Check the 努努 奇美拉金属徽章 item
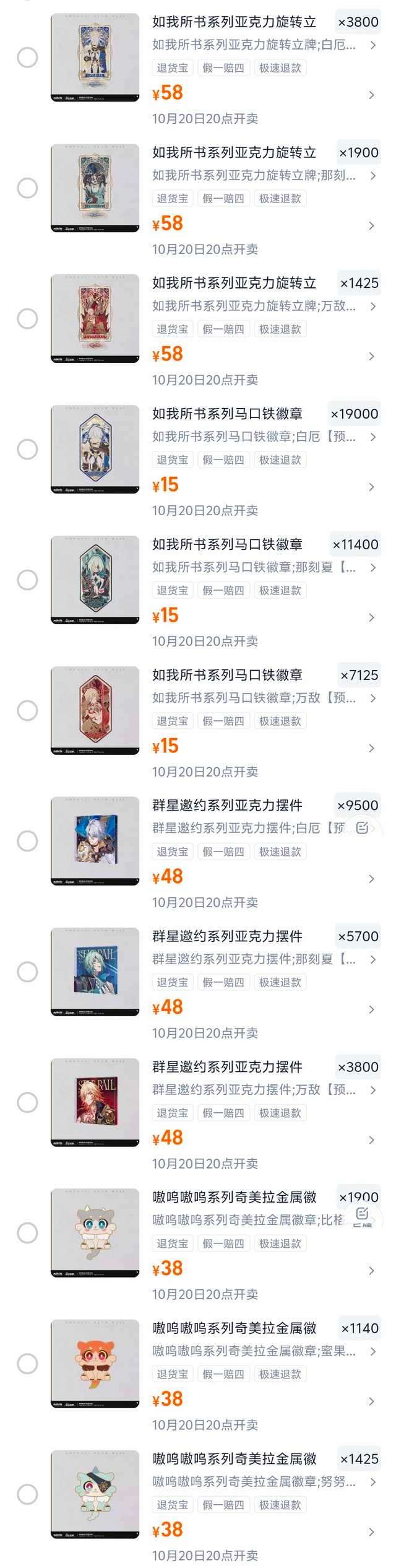 pos(27,1494)
